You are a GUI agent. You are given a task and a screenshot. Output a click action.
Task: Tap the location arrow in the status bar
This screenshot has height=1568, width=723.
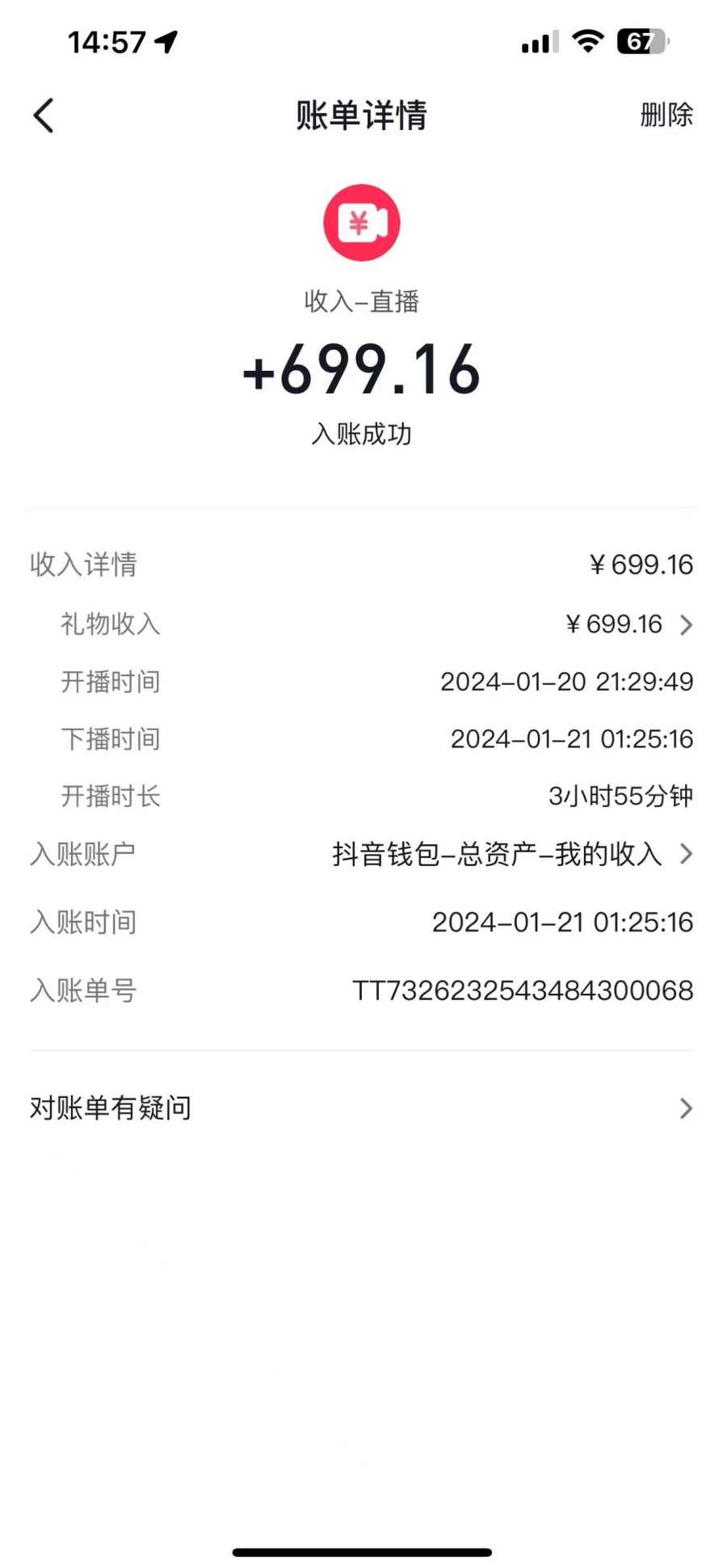pos(166,41)
